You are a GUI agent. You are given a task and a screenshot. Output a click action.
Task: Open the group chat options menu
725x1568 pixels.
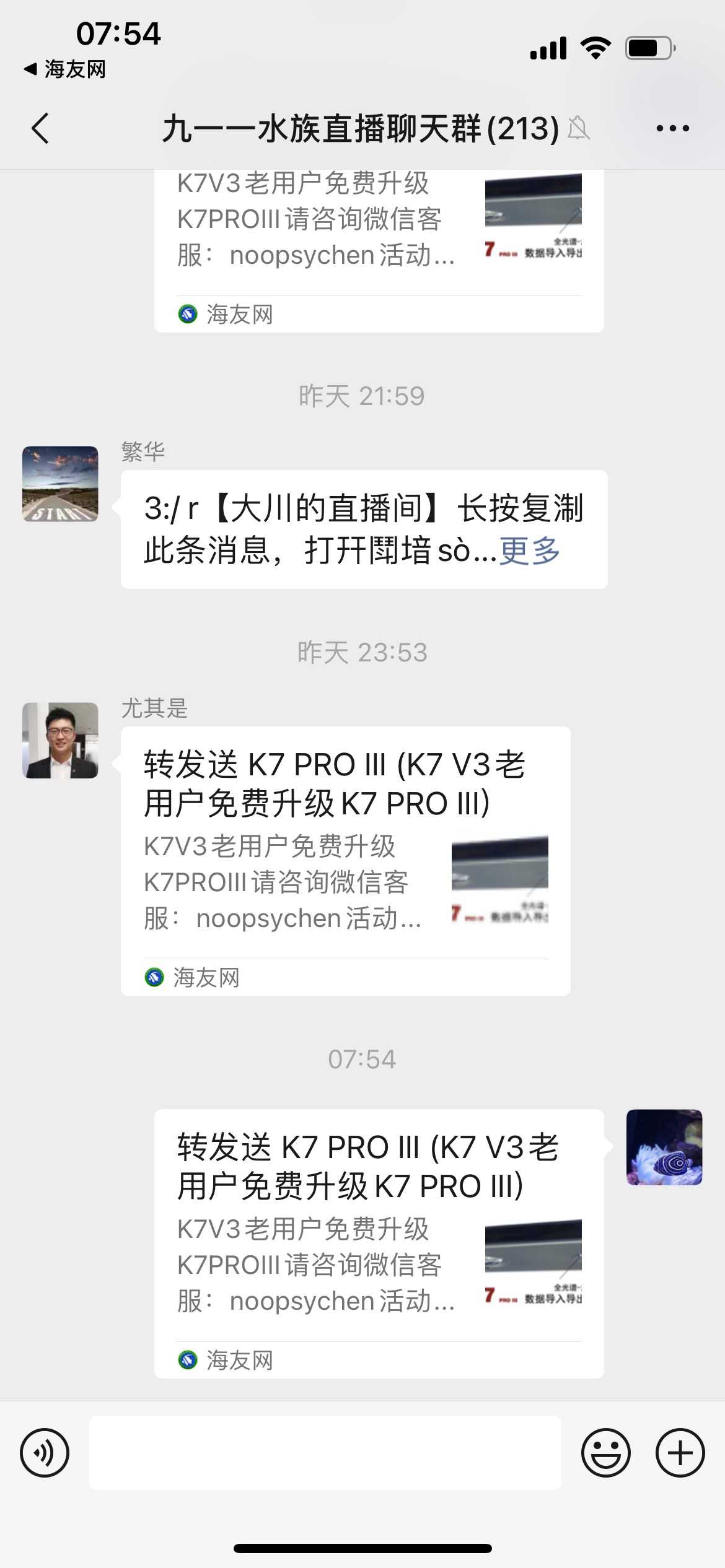(x=672, y=129)
